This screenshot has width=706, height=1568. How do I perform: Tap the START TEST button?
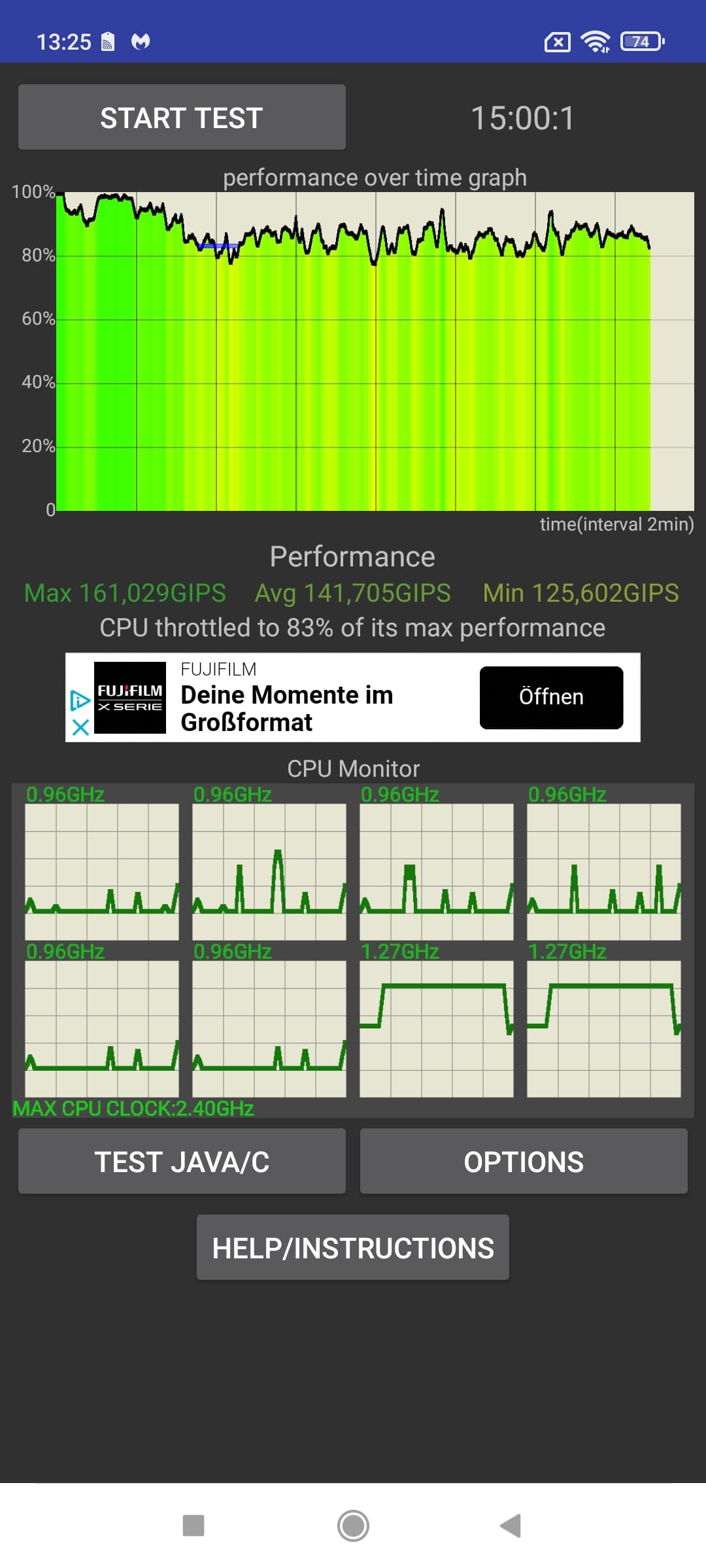pyautogui.click(x=182, y=118)
